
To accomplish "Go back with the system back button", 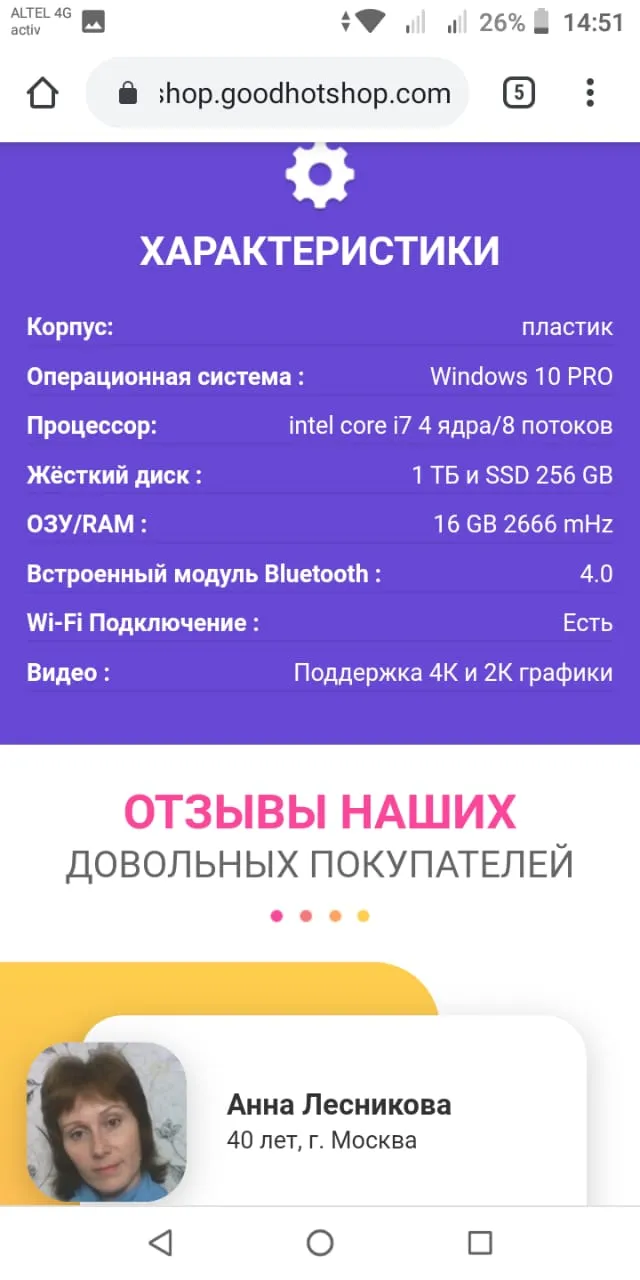I will click(x=160, y=1242).
